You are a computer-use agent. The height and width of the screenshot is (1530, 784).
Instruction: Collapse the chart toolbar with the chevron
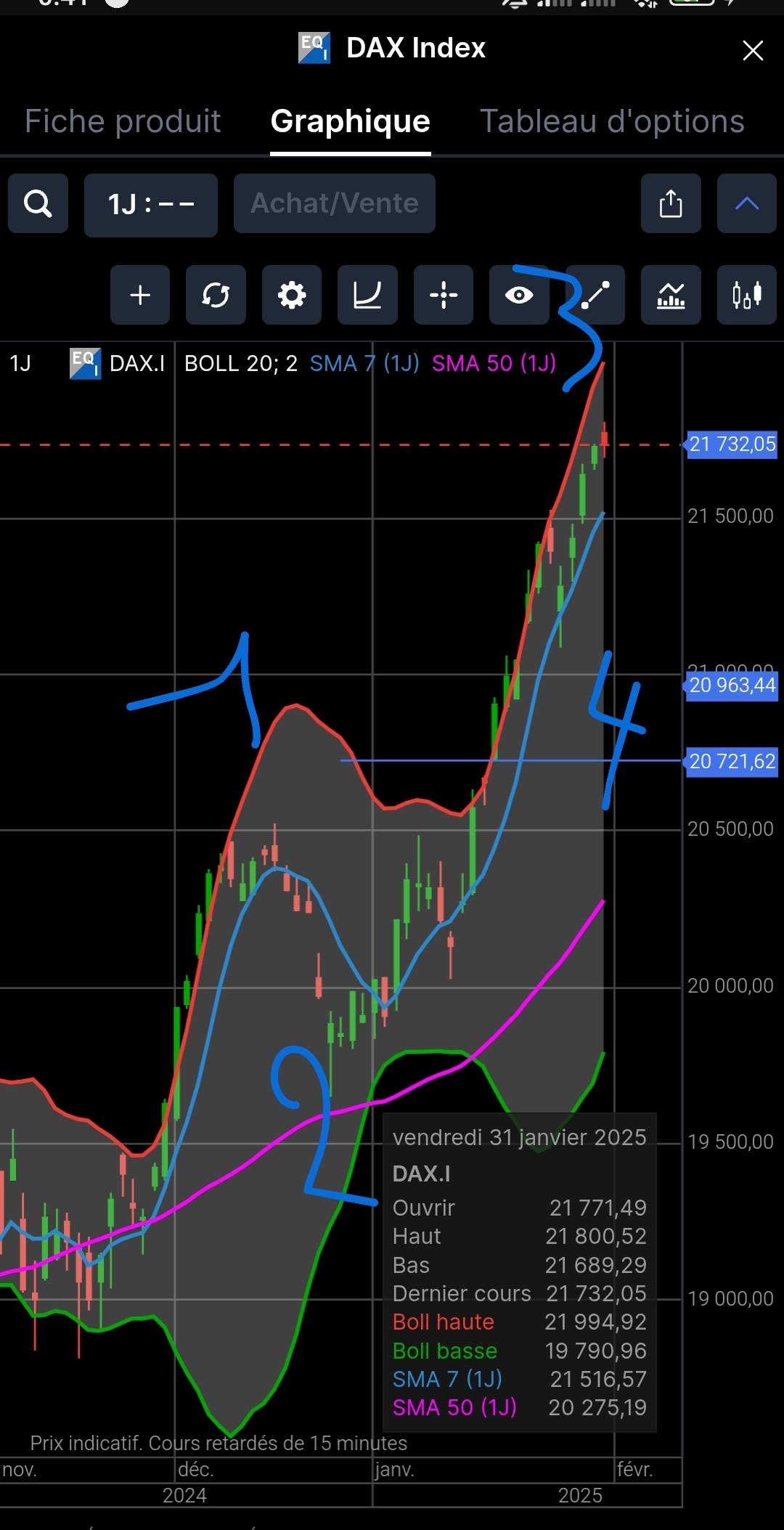coord(746,204)
